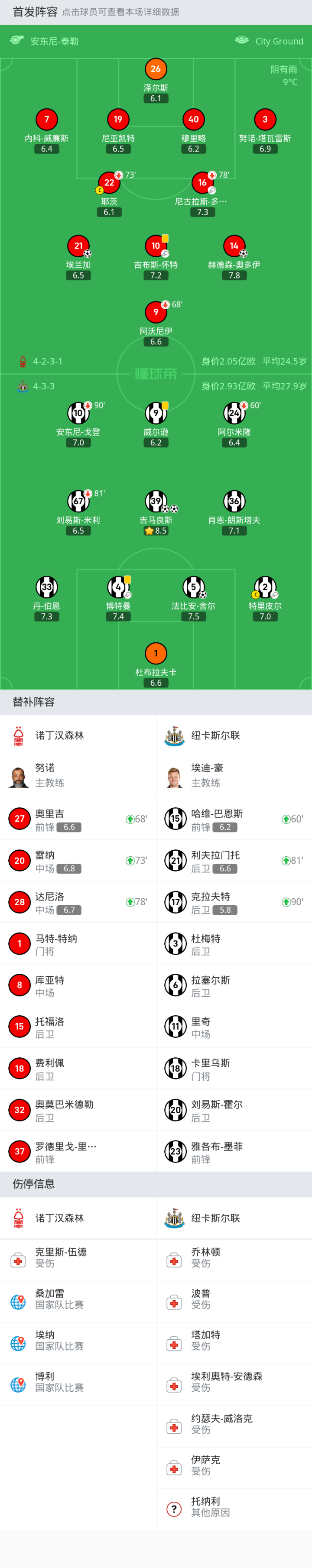The image size is (312, 1568).
Task: Select 吉马良斯 rated 8.5
Action: click(x=156, y=502)
